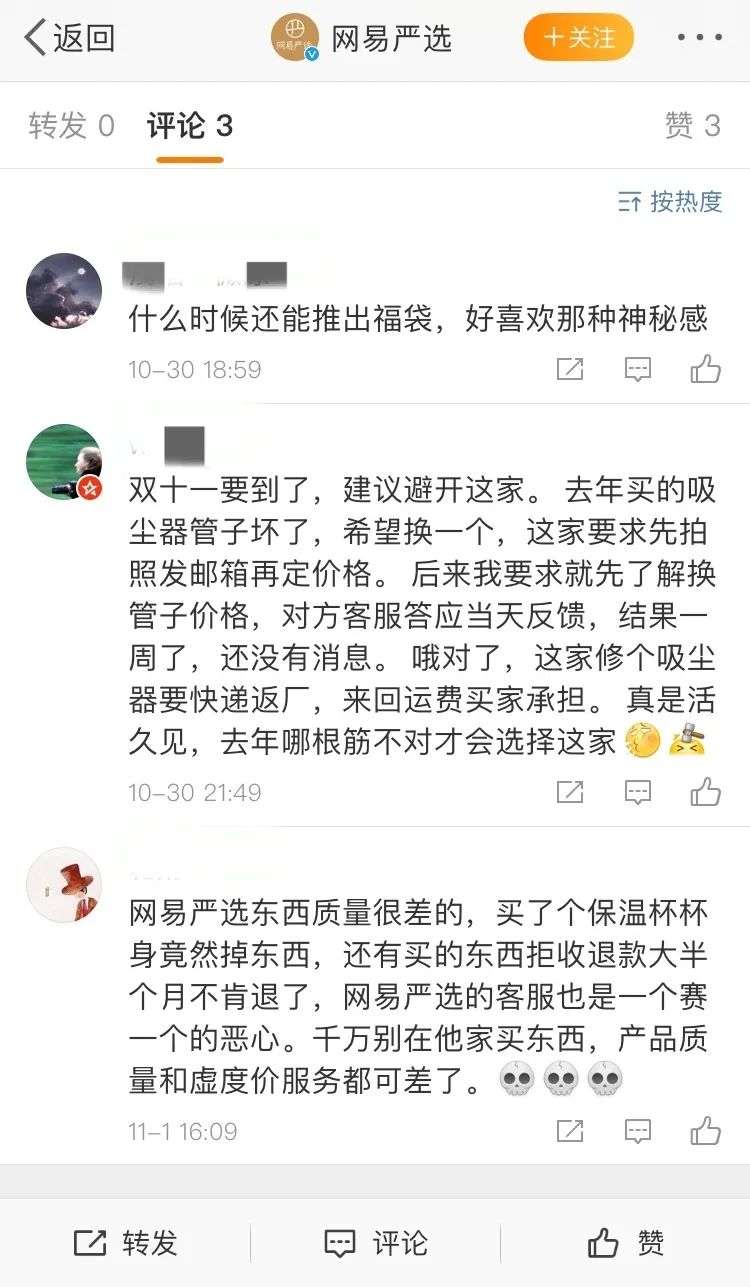Image resolution: width=750 pixels, height=1287 pixels.
Task: Switch to the 赞 3 tab
Action: (x=692, y=126)
